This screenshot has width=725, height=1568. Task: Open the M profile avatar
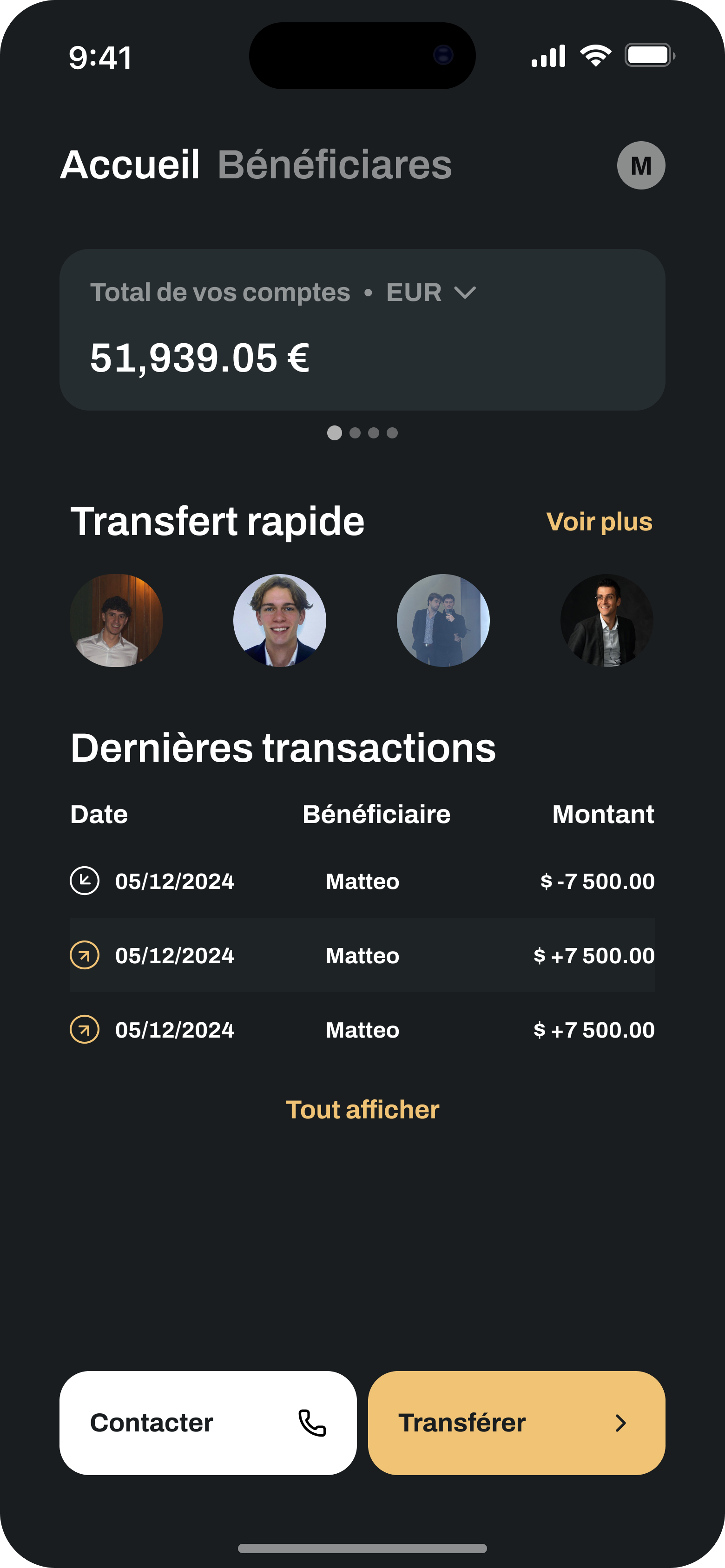(x=640, y=165)
